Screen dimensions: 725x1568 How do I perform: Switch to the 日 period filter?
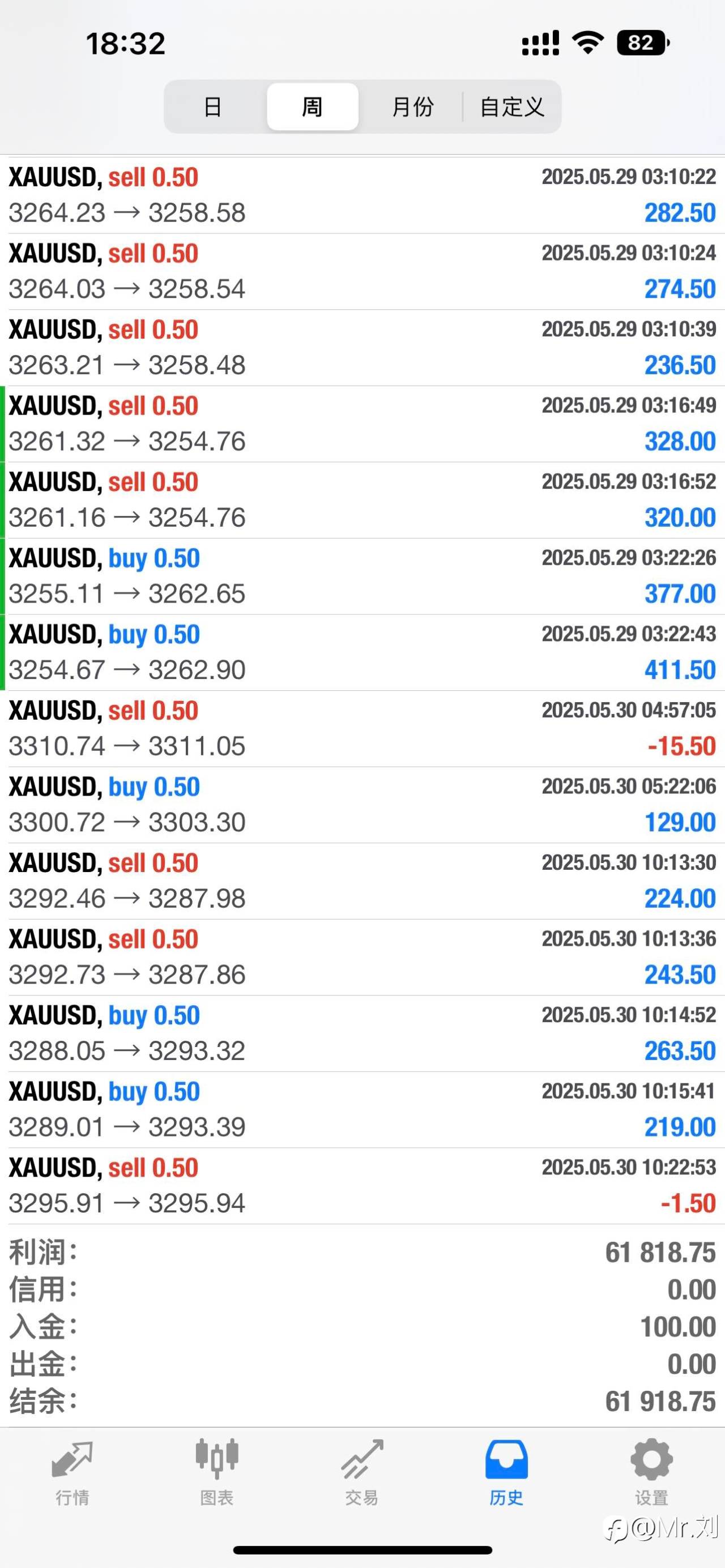(x=212, y=106)
